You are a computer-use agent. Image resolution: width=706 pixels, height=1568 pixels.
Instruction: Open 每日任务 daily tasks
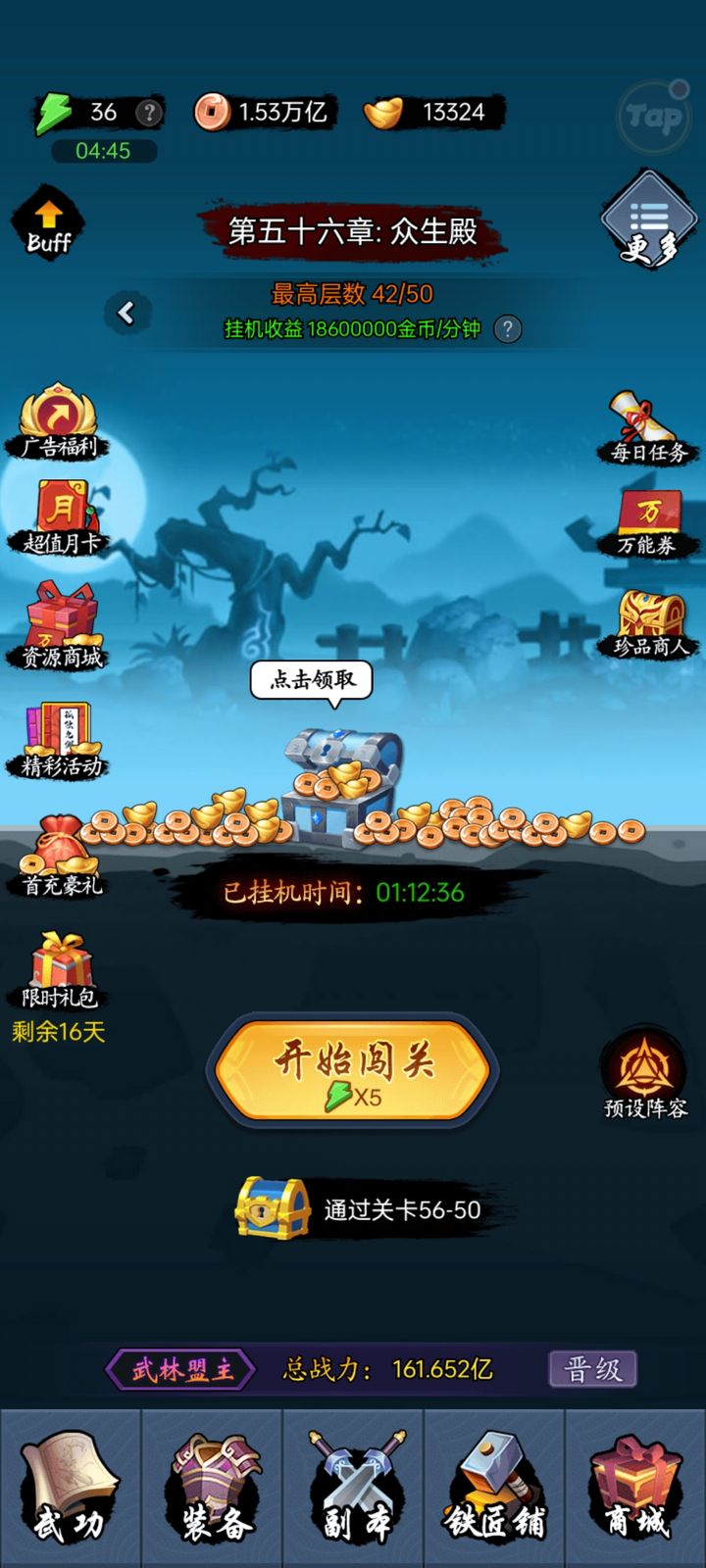(648, 428)
